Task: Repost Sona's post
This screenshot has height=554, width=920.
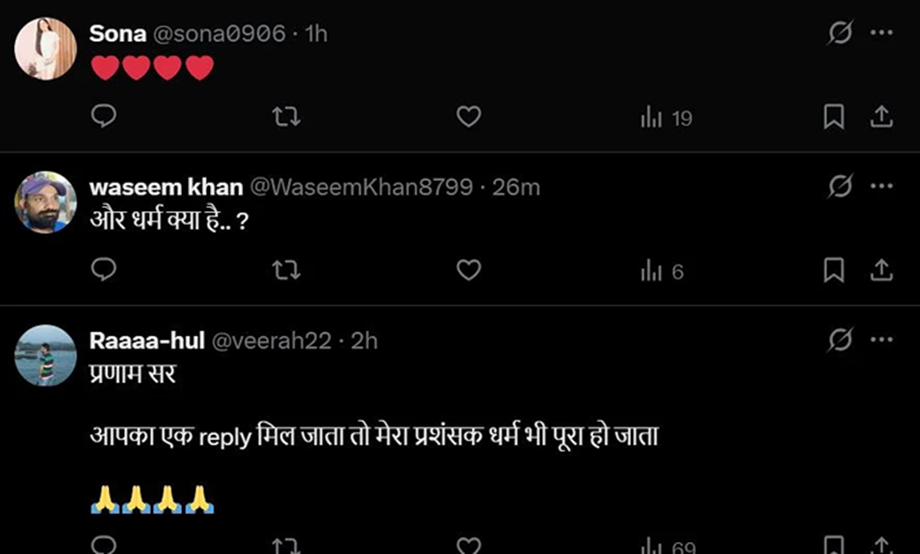Action: tap(286, 117)
